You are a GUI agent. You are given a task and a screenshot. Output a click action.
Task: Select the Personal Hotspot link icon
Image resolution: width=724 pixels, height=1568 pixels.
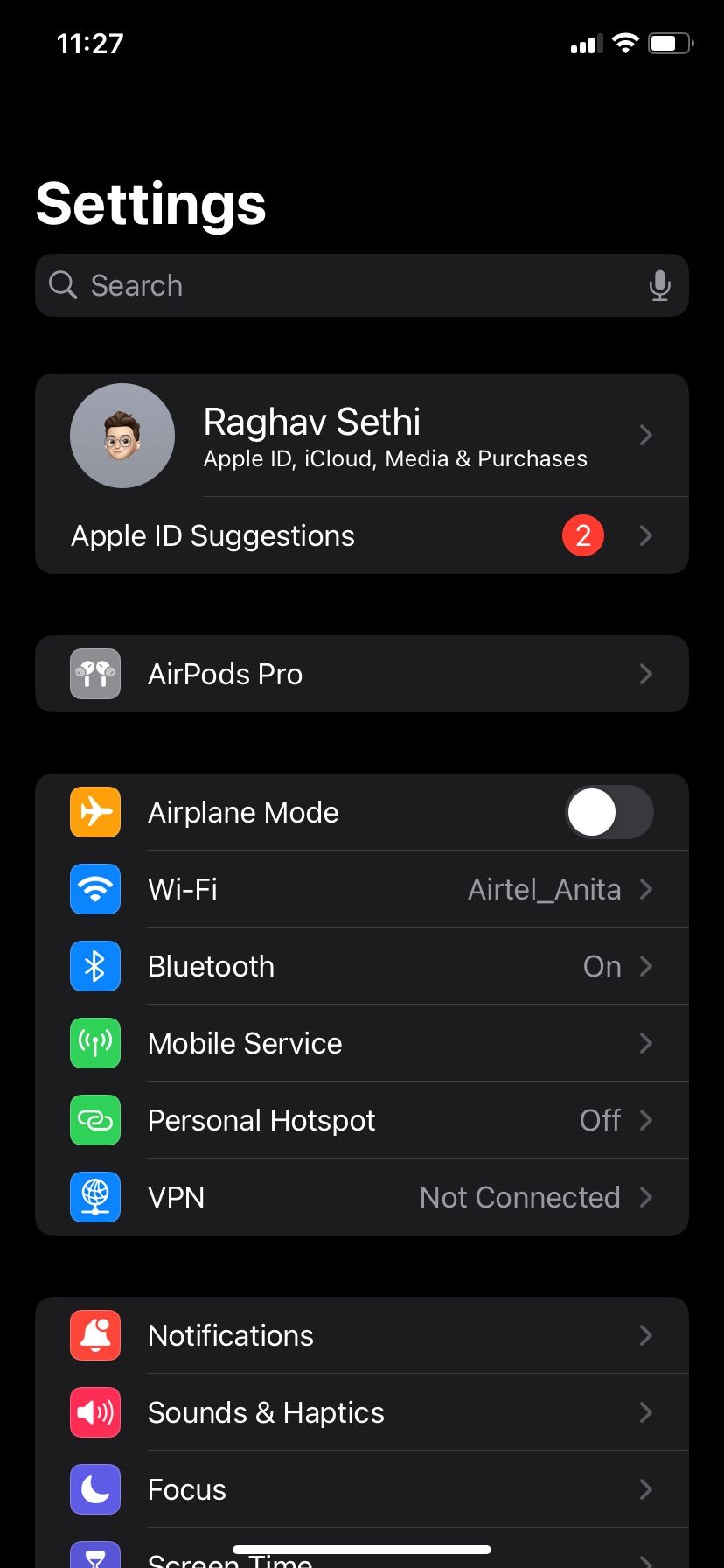pyautogui.click(x=94, y=1120)
